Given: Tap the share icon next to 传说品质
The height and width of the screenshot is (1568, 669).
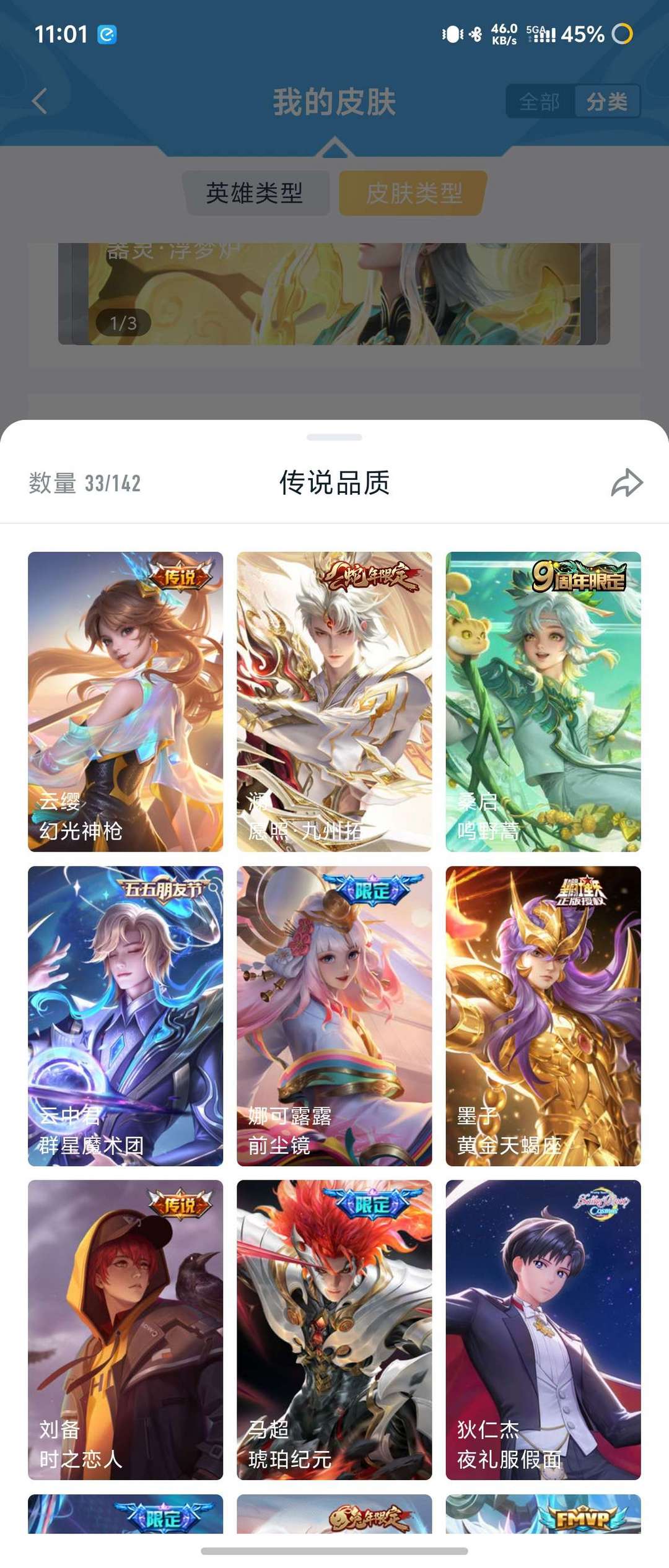Looking at the screenshot, I should 627,483.
